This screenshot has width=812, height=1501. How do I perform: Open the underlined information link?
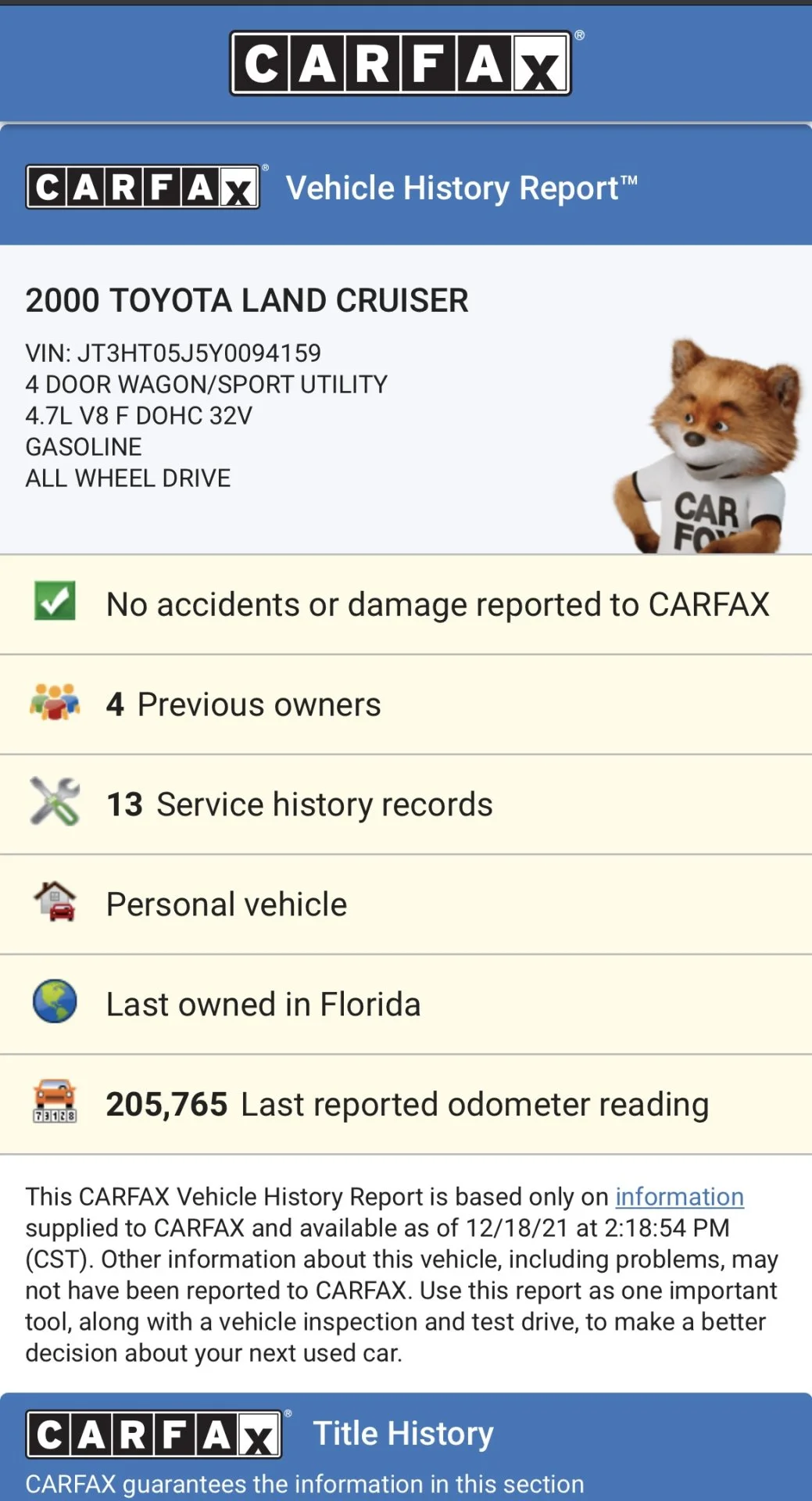(679, 1197)
